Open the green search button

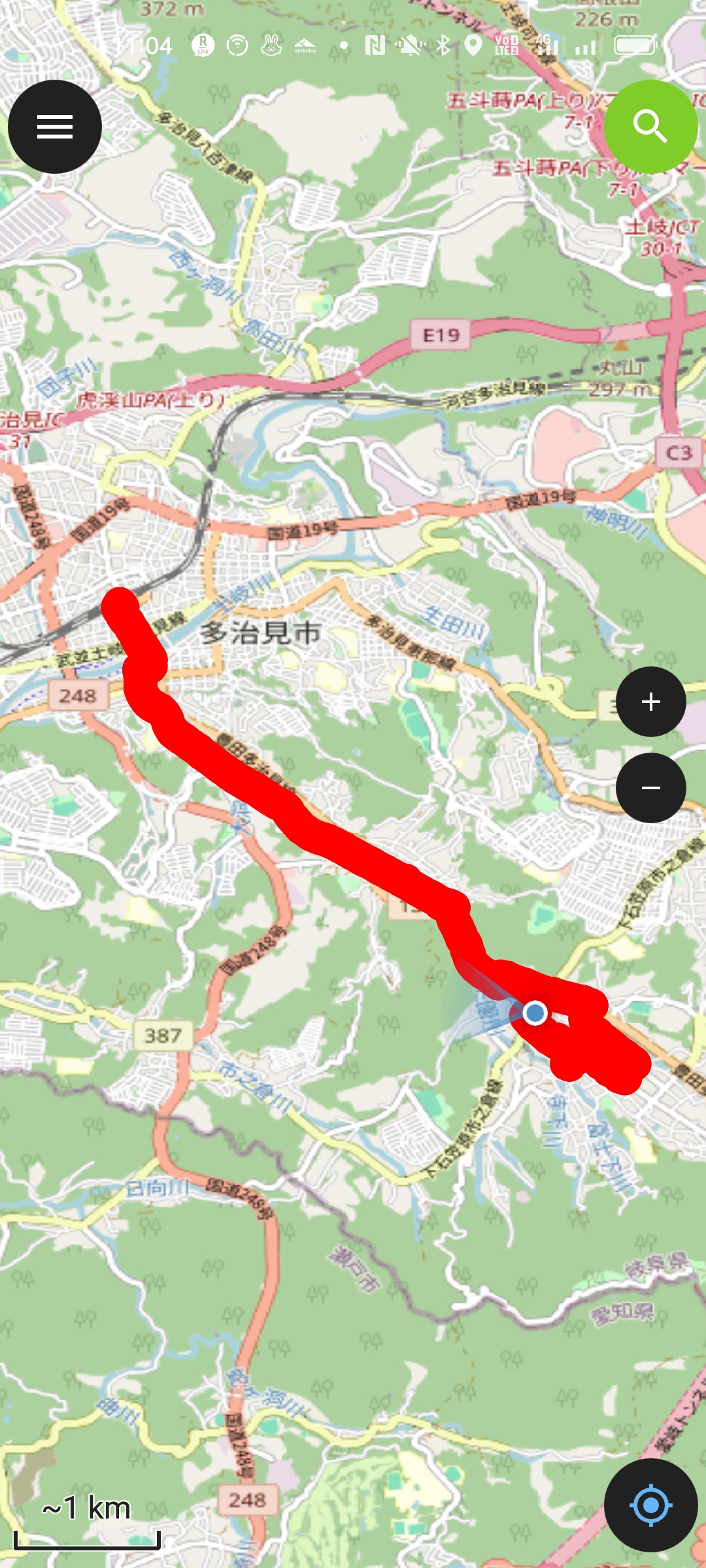650,127
